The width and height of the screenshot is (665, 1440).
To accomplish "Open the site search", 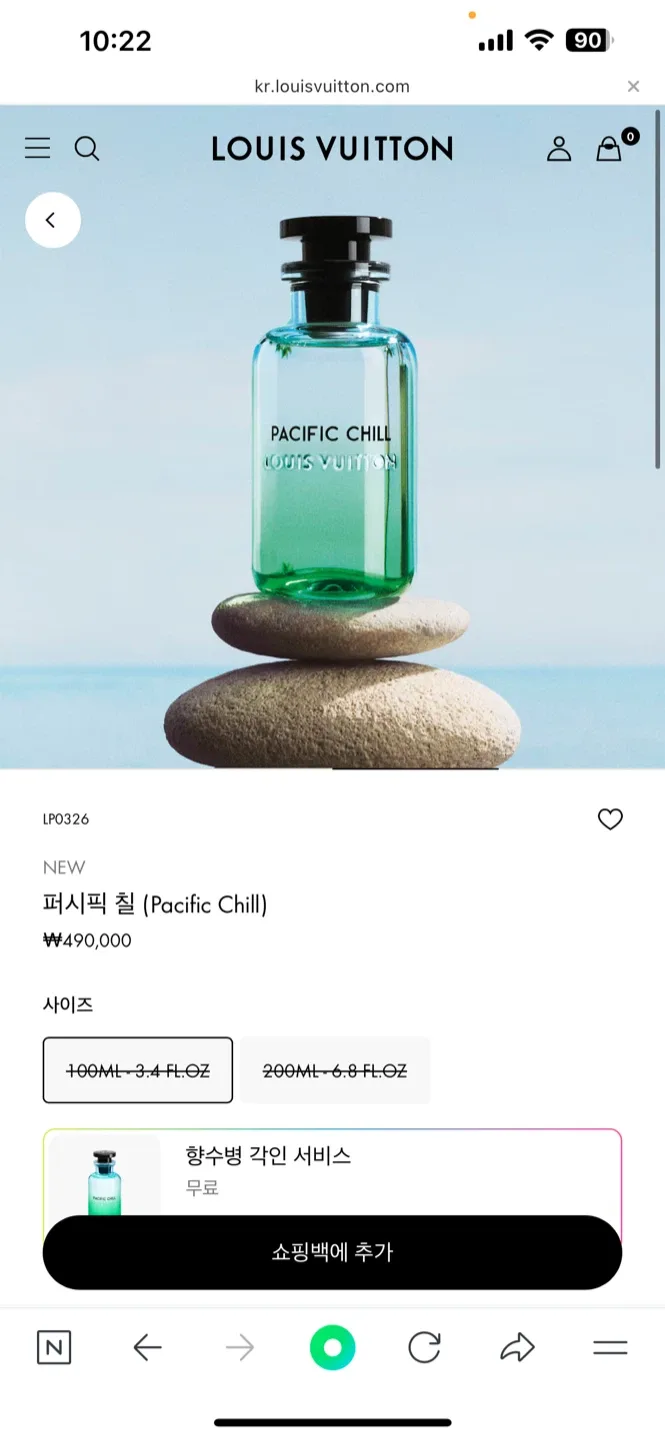I will tap(87, 149).
